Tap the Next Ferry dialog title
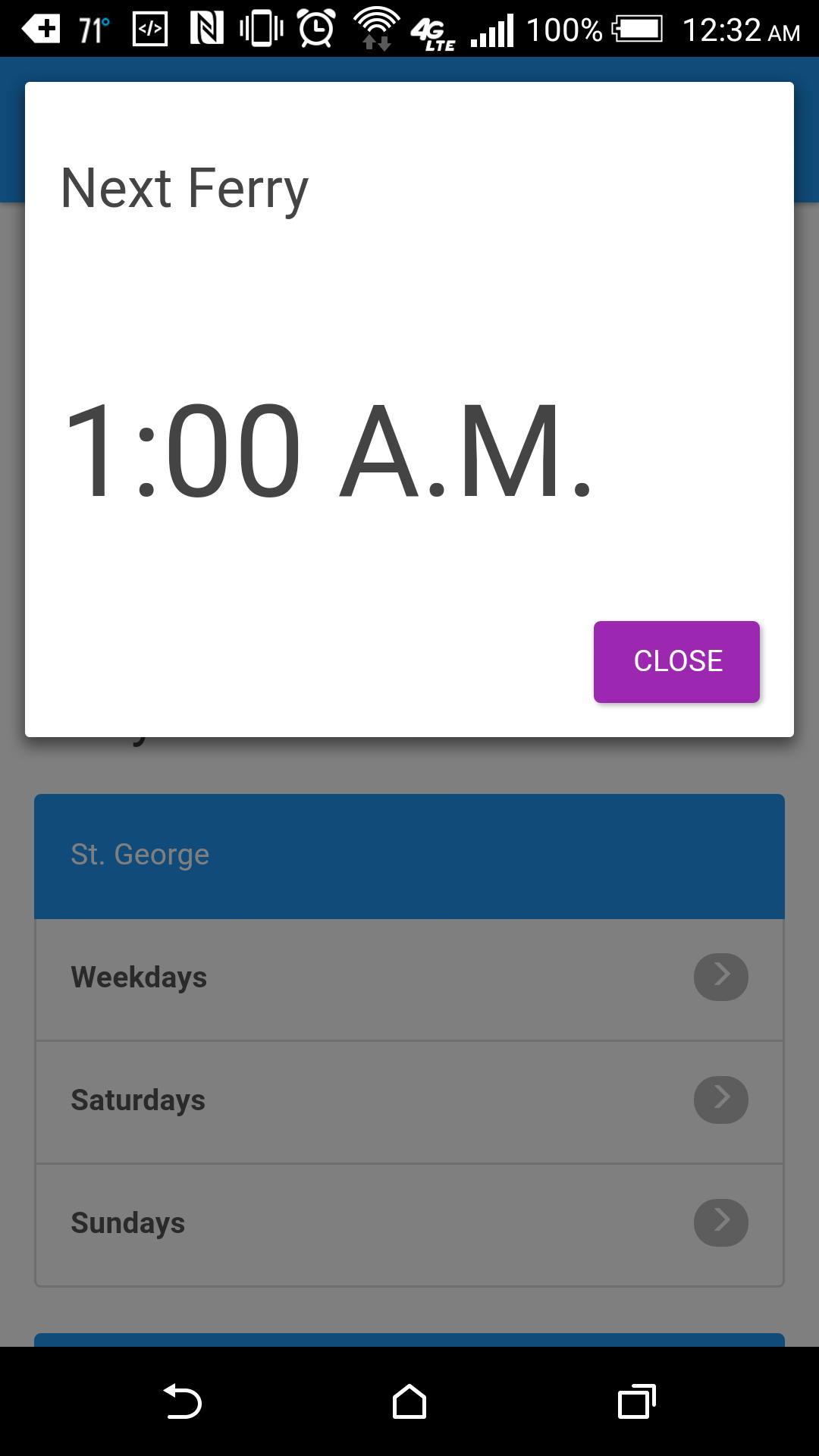 pos(184,188)
